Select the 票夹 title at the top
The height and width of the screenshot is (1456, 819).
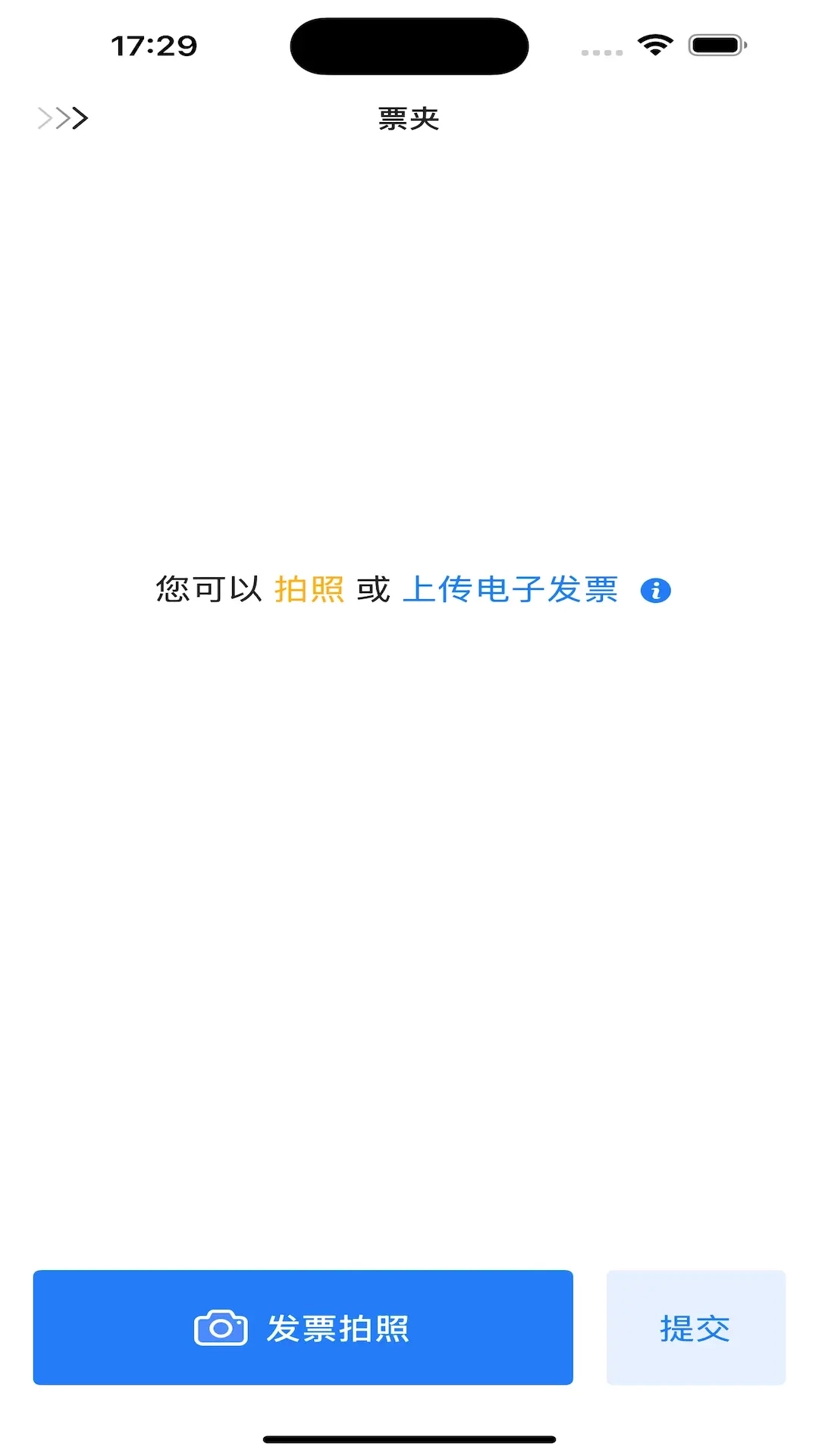[x=409, y=119]
